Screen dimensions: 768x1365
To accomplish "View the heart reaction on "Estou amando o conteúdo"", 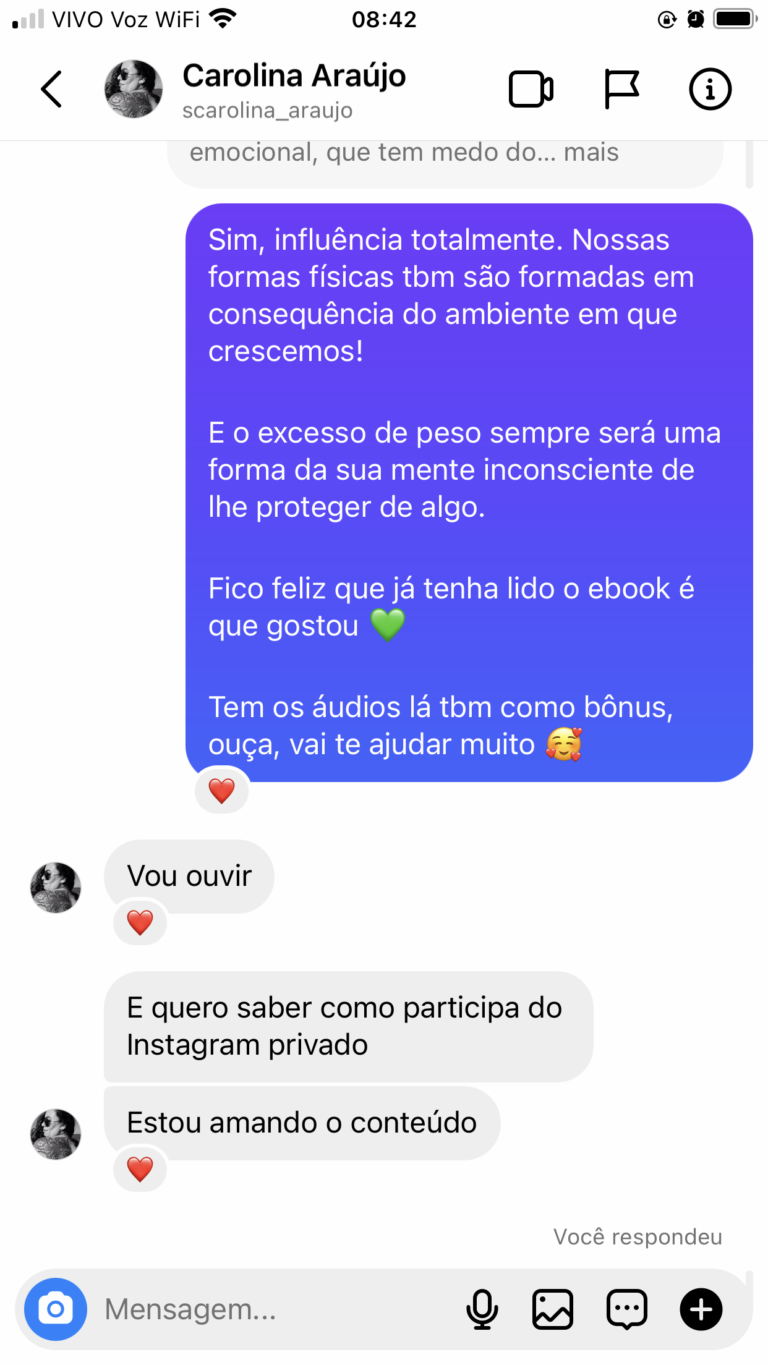I will click(x=140, y=1169).
